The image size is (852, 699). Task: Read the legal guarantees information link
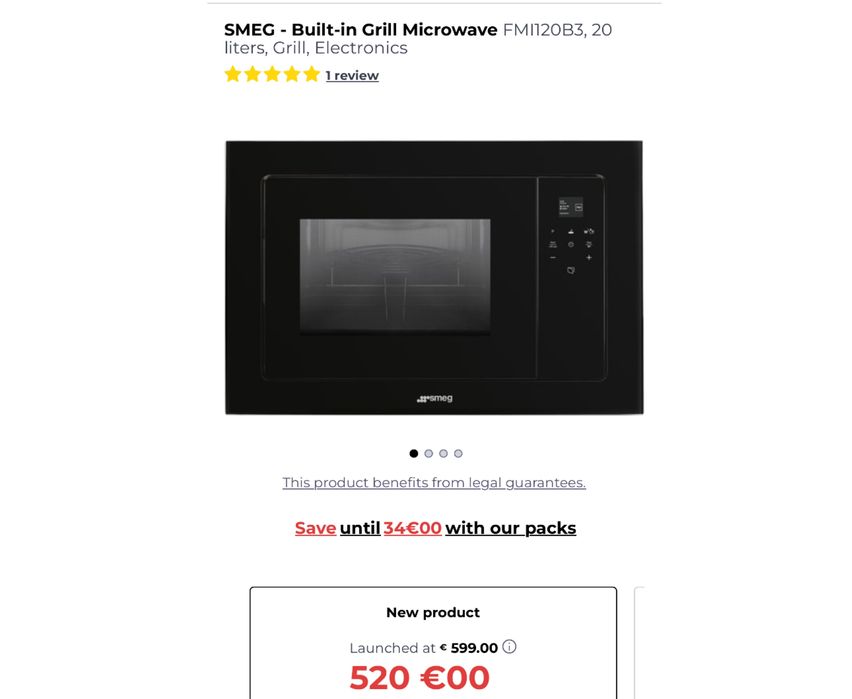(434, 483)
